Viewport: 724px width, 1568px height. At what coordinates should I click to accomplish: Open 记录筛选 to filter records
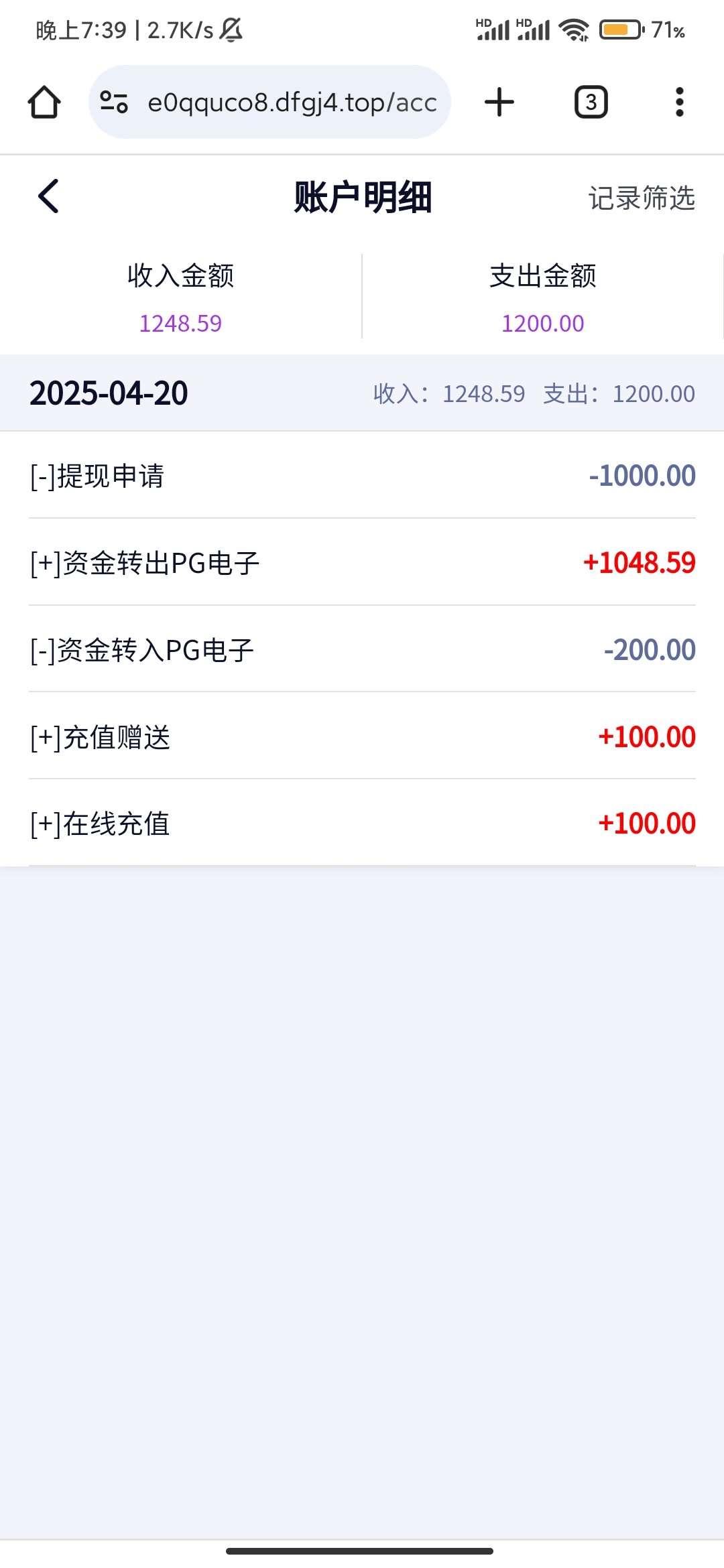pyautogui.click(x=642, y=198)
